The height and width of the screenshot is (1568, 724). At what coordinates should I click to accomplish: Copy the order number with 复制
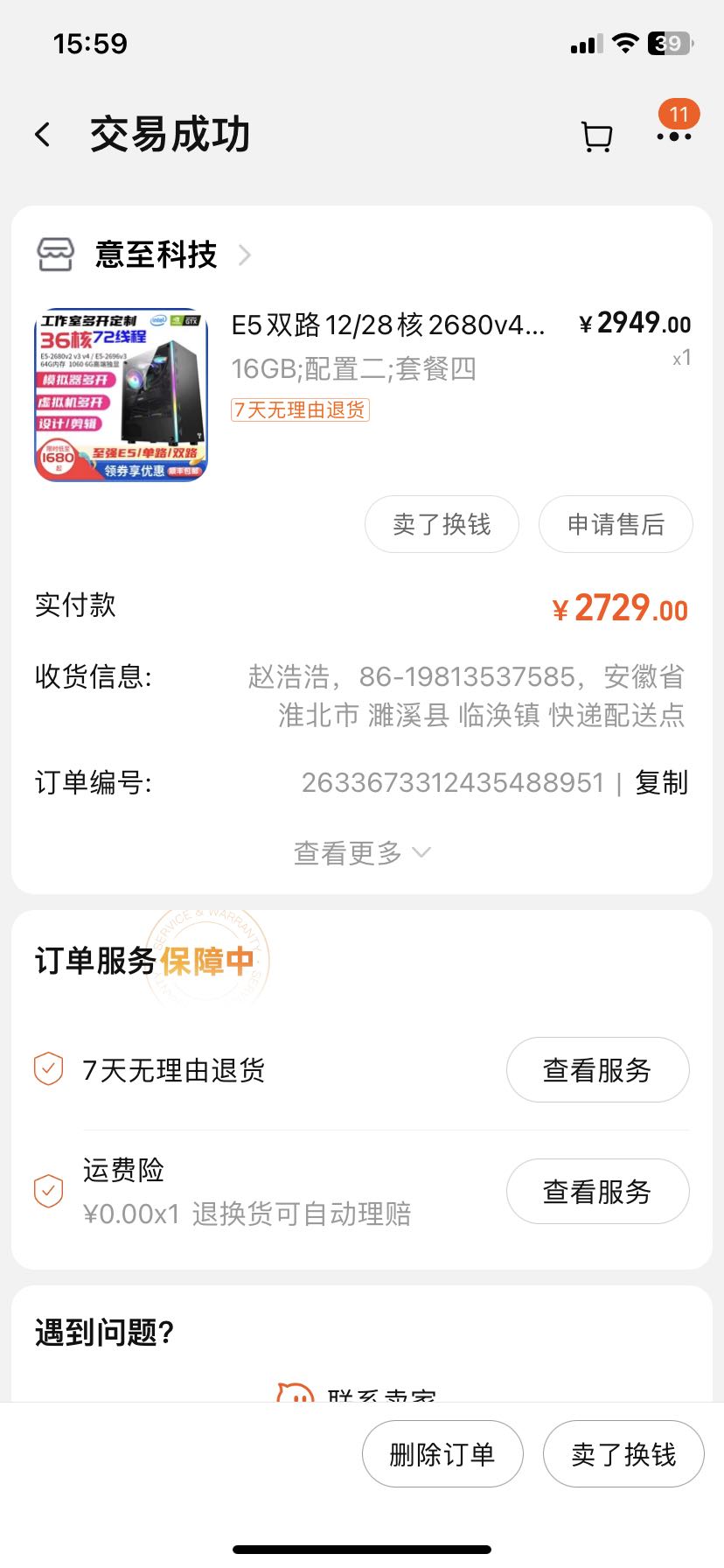click(661, 782)
